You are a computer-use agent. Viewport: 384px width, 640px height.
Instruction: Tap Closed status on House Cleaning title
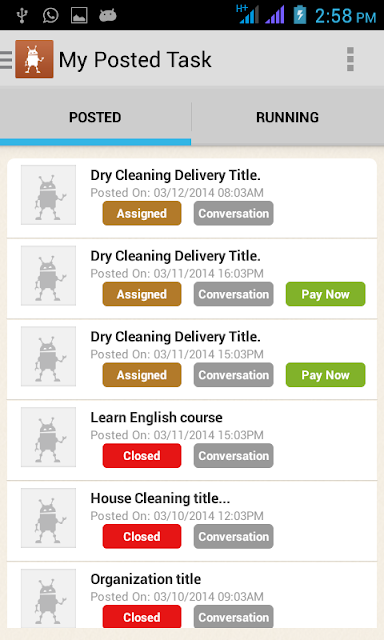click(142, 537)
